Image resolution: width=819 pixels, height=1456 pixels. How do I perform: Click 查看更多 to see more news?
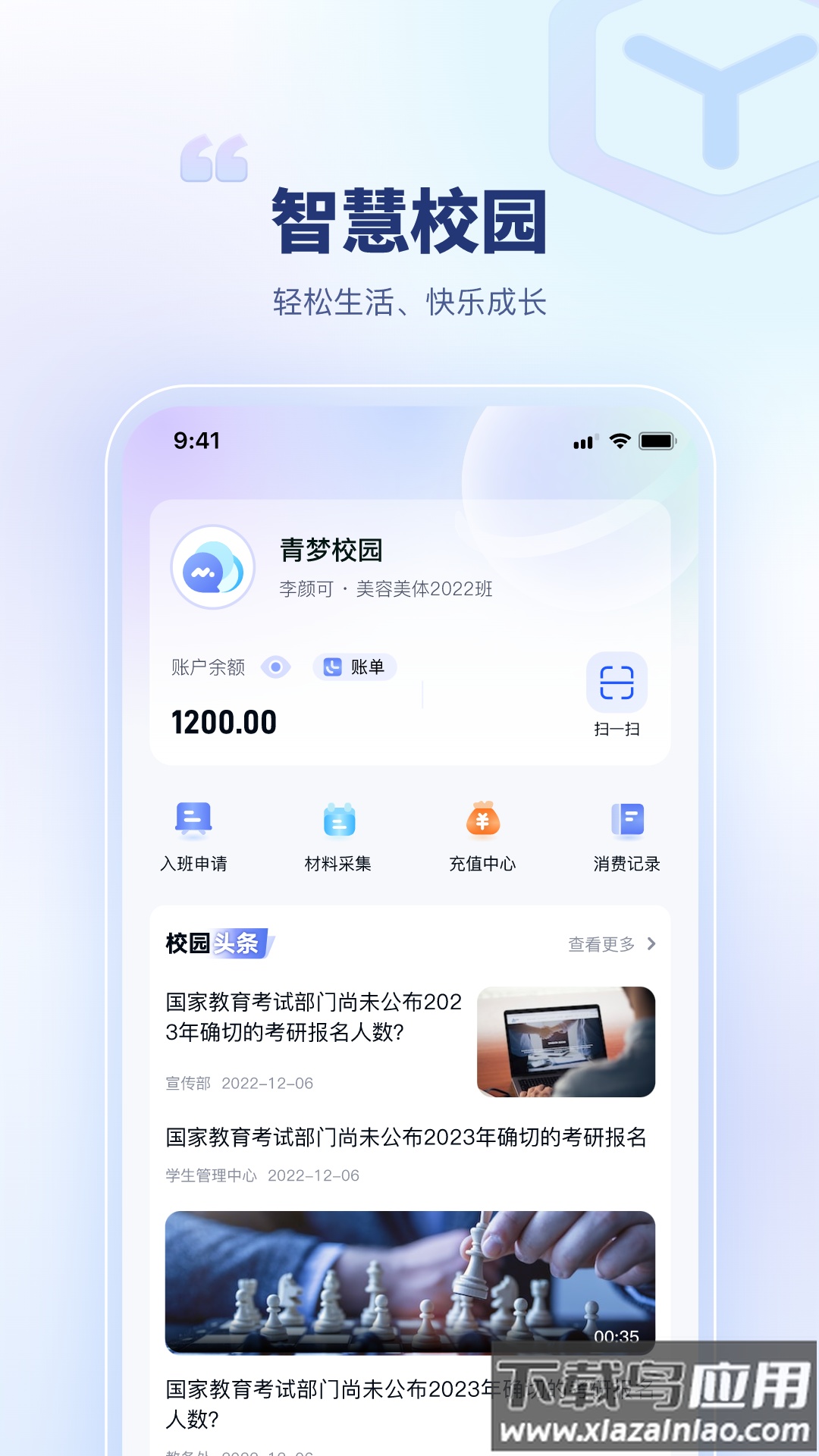(600, 944)
